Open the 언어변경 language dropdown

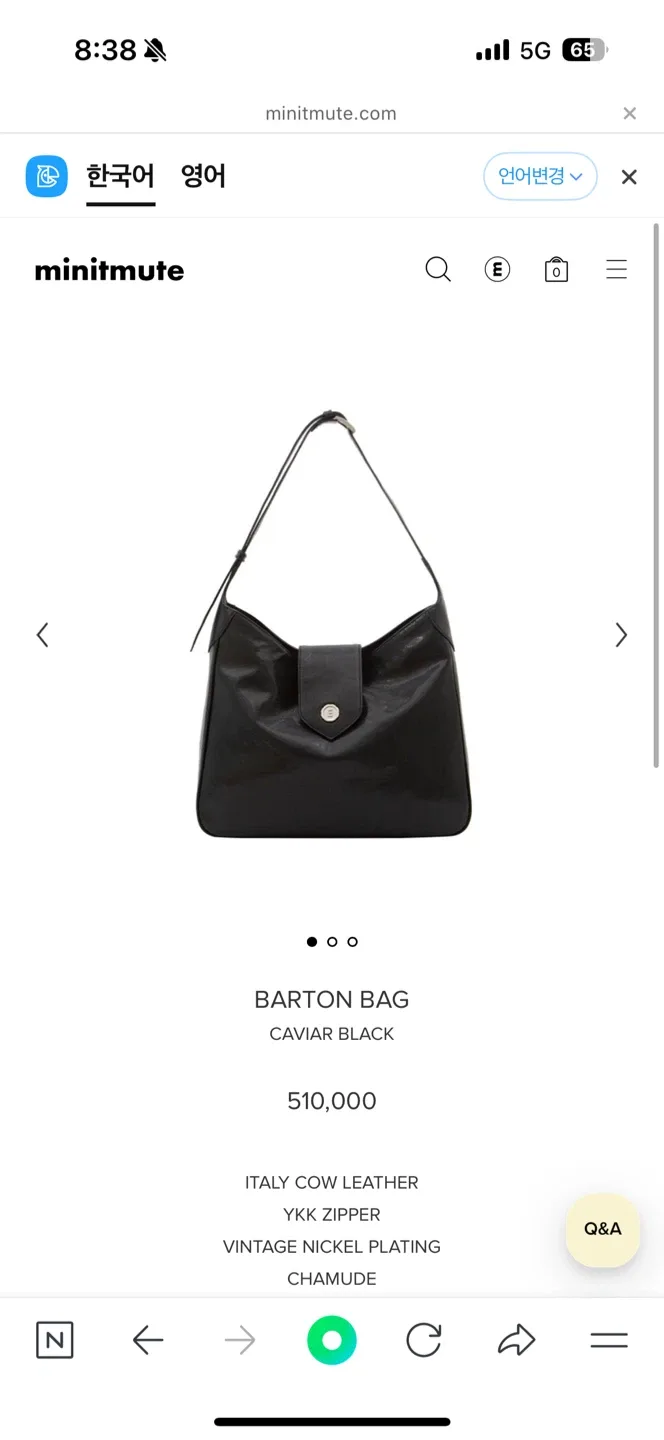pyautogui.click(x=540, y=177)
